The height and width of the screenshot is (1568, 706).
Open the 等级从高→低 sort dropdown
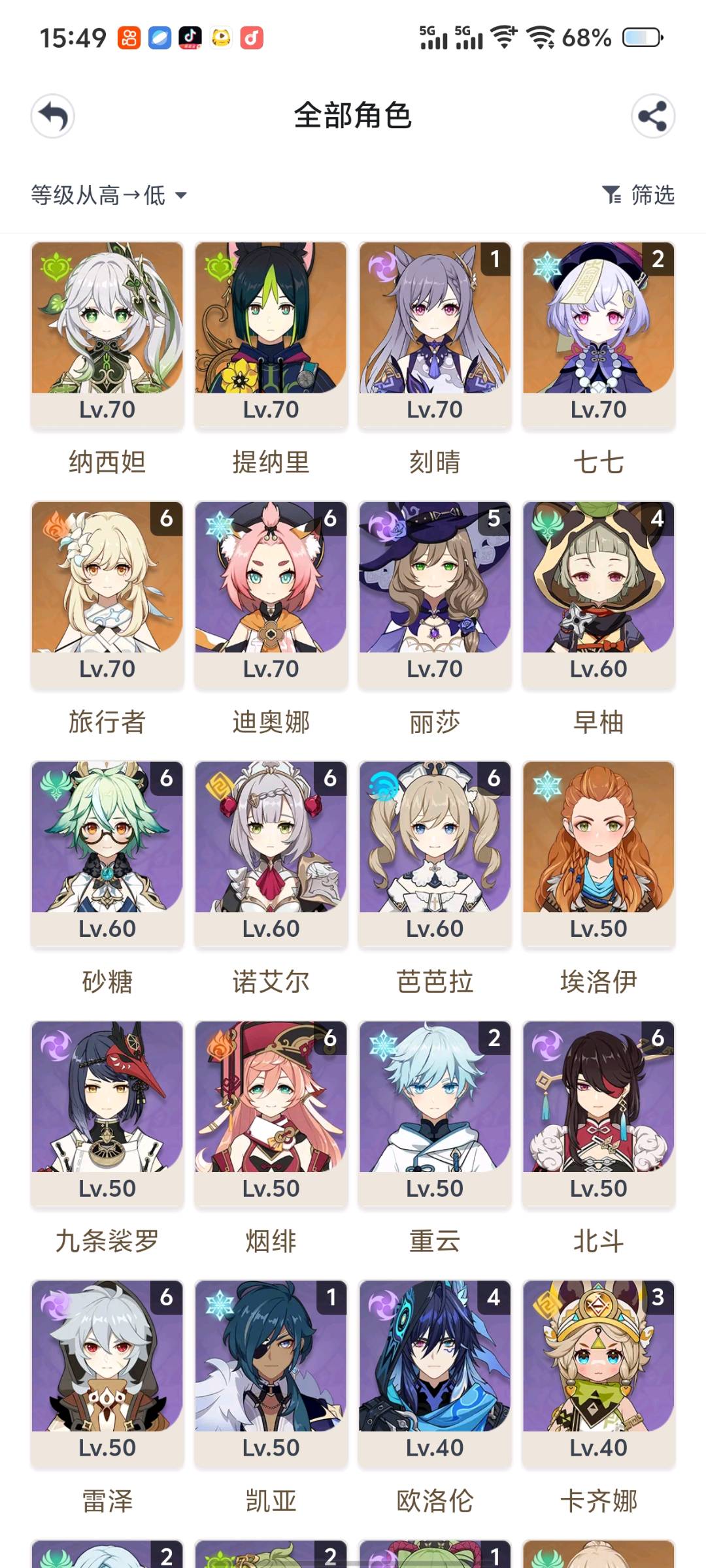(109, 195)
